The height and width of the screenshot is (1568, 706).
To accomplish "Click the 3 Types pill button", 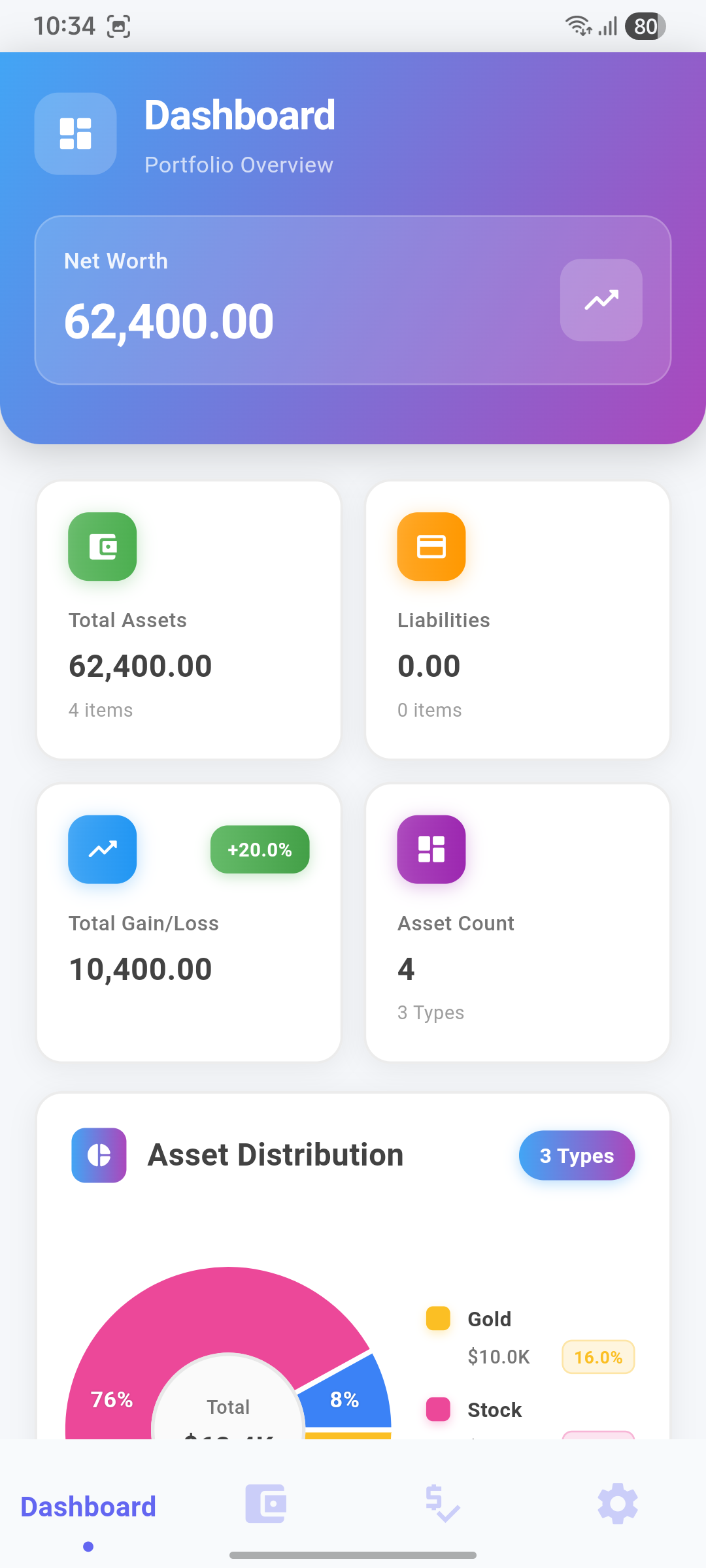I will tap(576, 1155).
